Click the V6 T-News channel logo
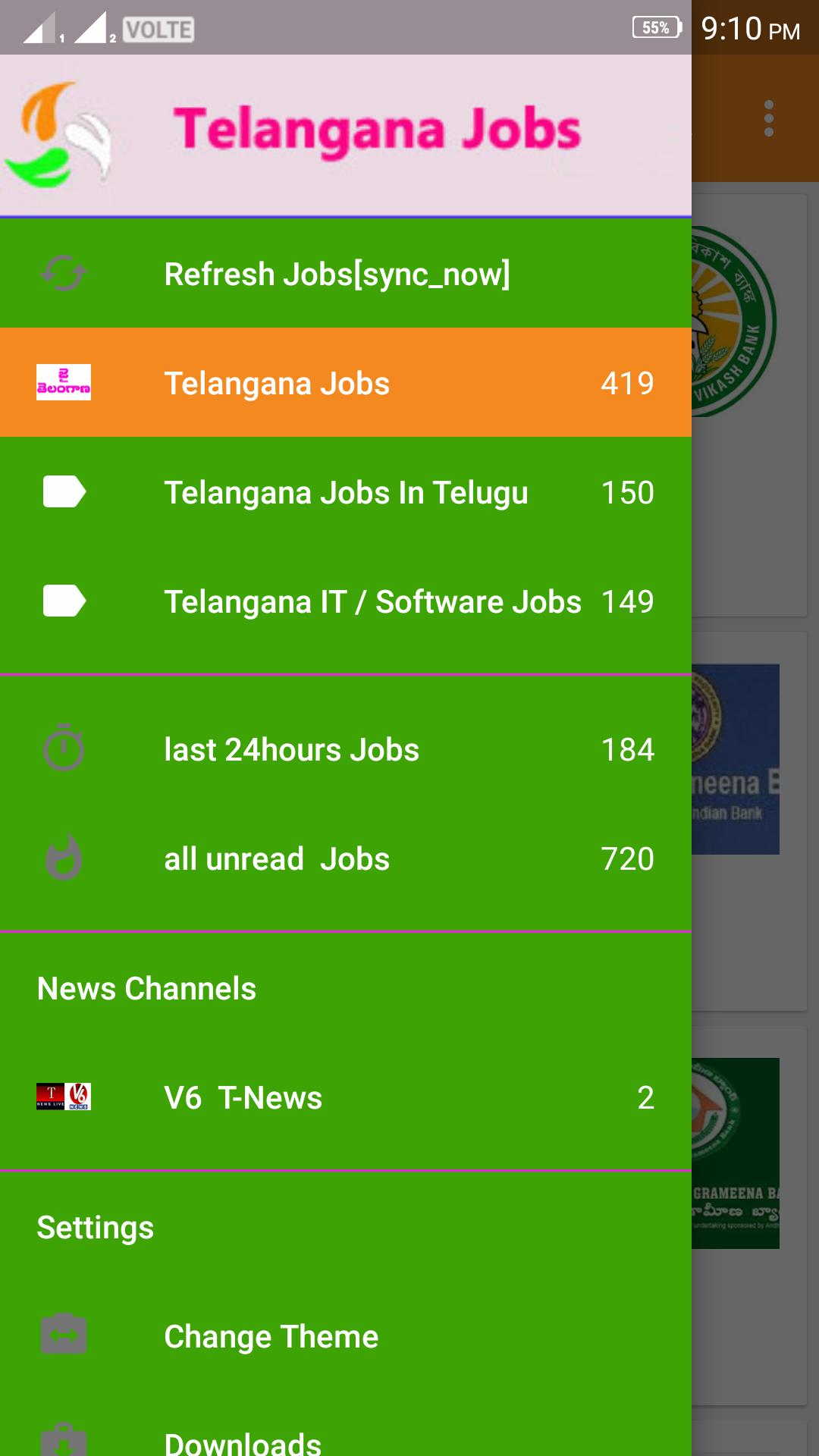This screenshot has height=1456, width=819. (x=64, y=1097)
